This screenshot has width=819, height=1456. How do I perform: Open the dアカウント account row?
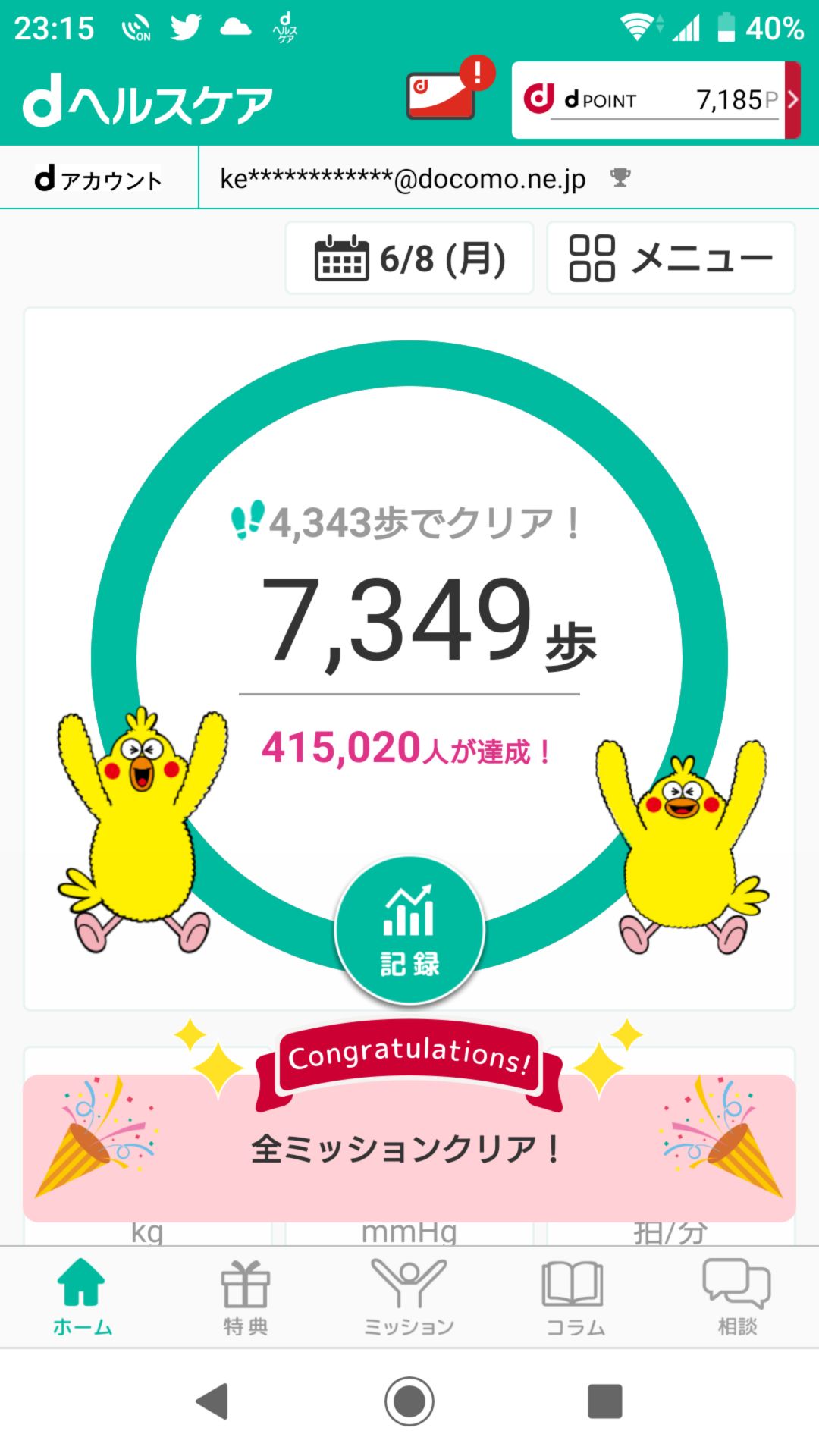point(99,179)
